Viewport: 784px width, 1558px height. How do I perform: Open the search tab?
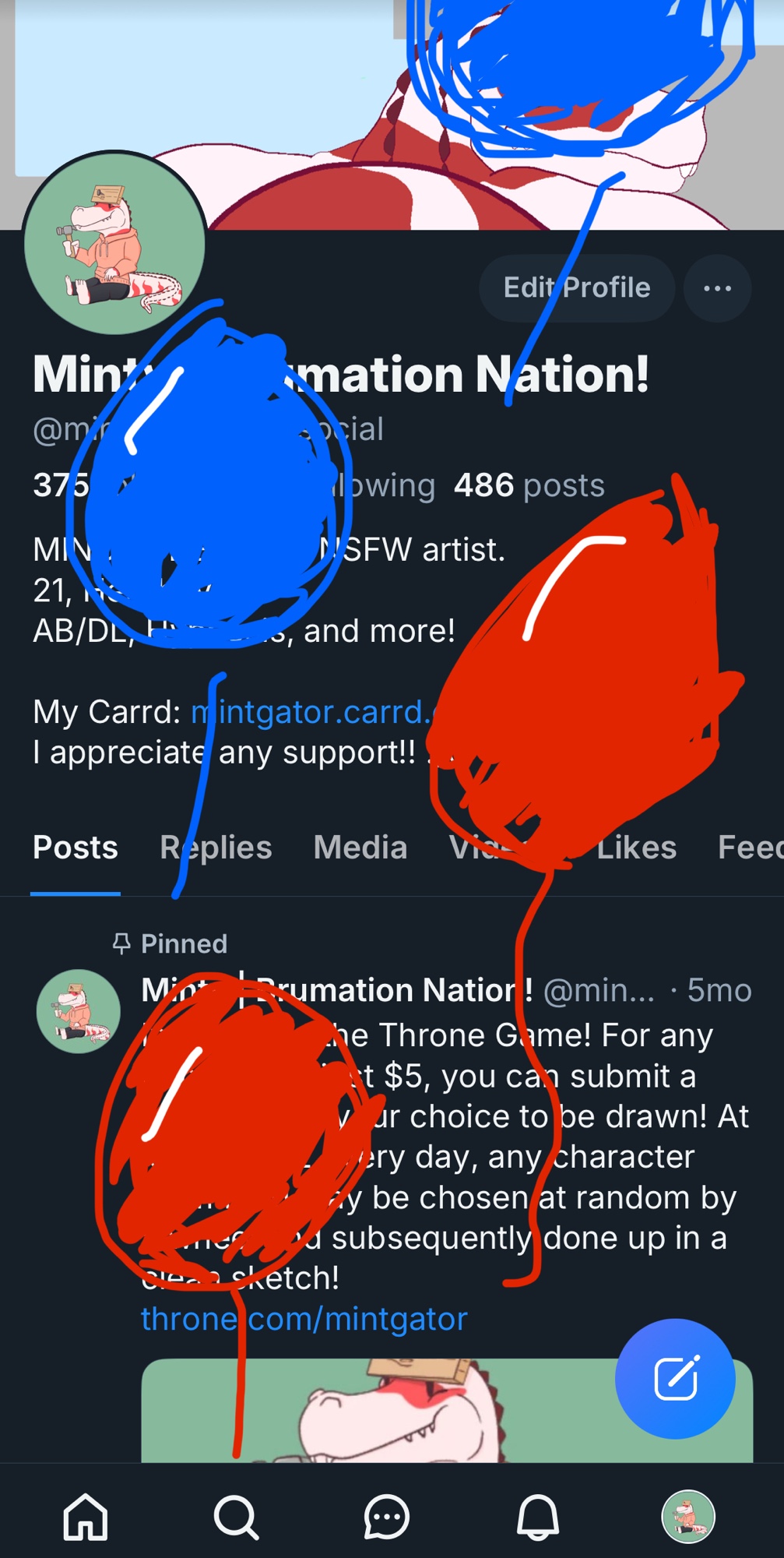point(236,1517)
